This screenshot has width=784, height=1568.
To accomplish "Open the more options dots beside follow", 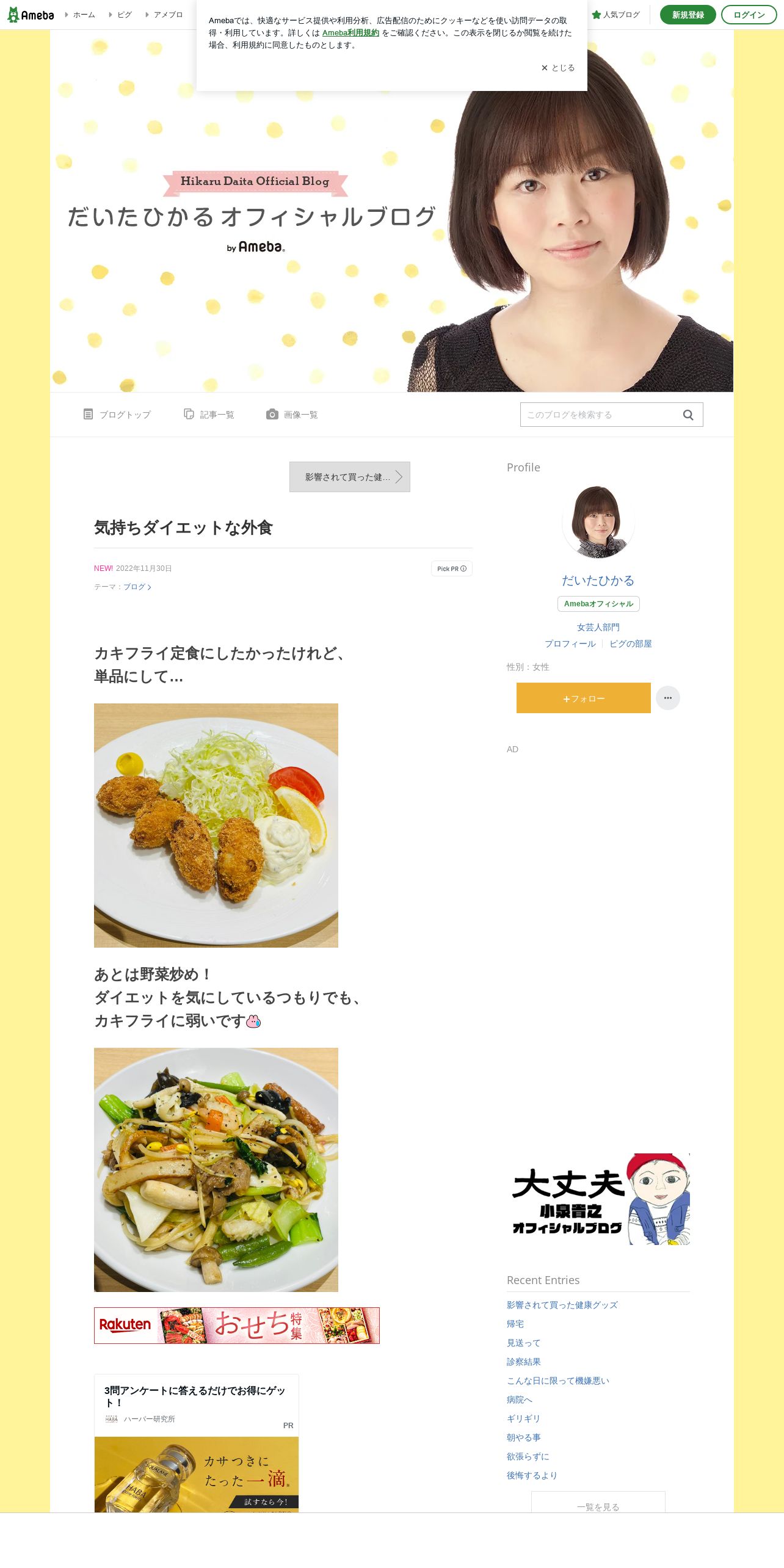I will pyautogui.click(x=668, y=698).
